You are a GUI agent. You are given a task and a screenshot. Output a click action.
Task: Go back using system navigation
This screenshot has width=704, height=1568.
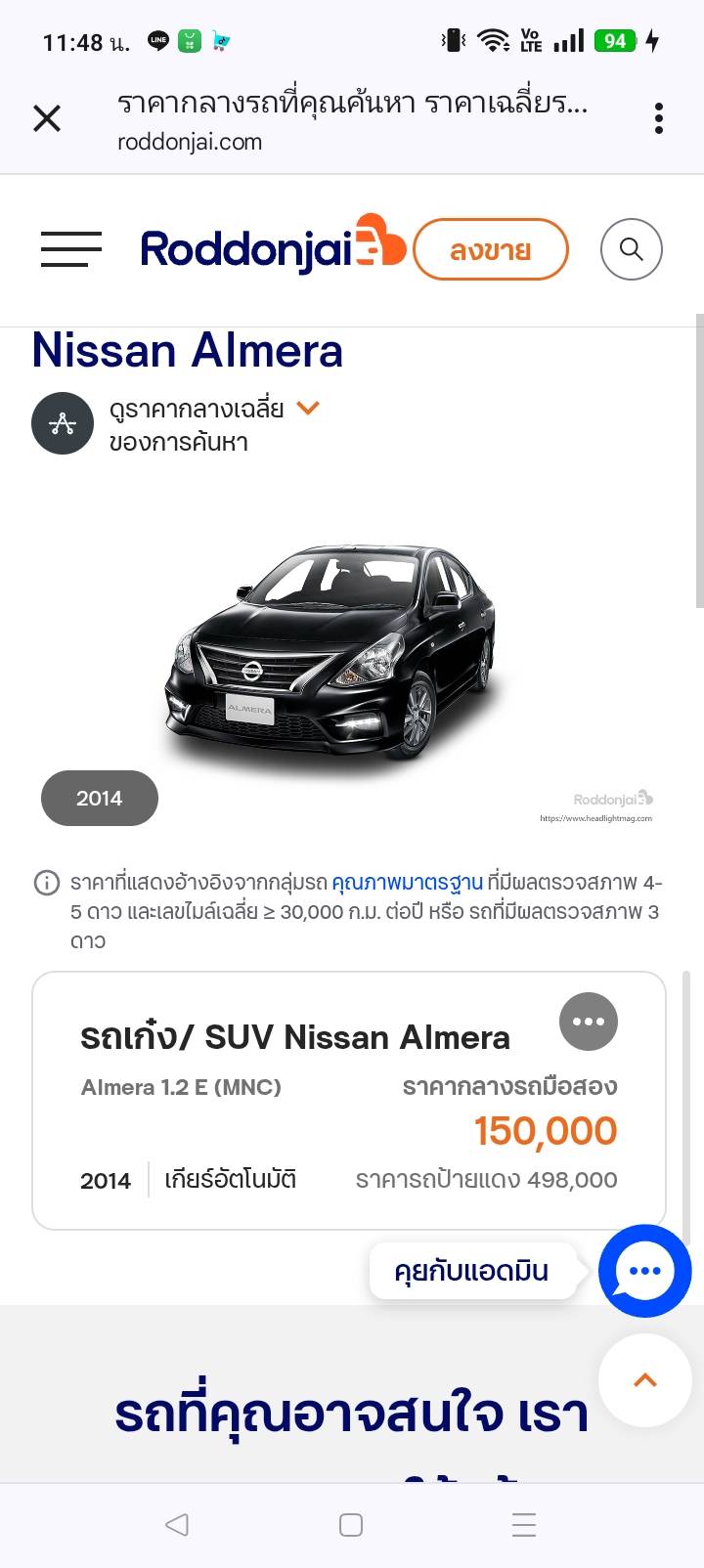(x=177, y=1525)
